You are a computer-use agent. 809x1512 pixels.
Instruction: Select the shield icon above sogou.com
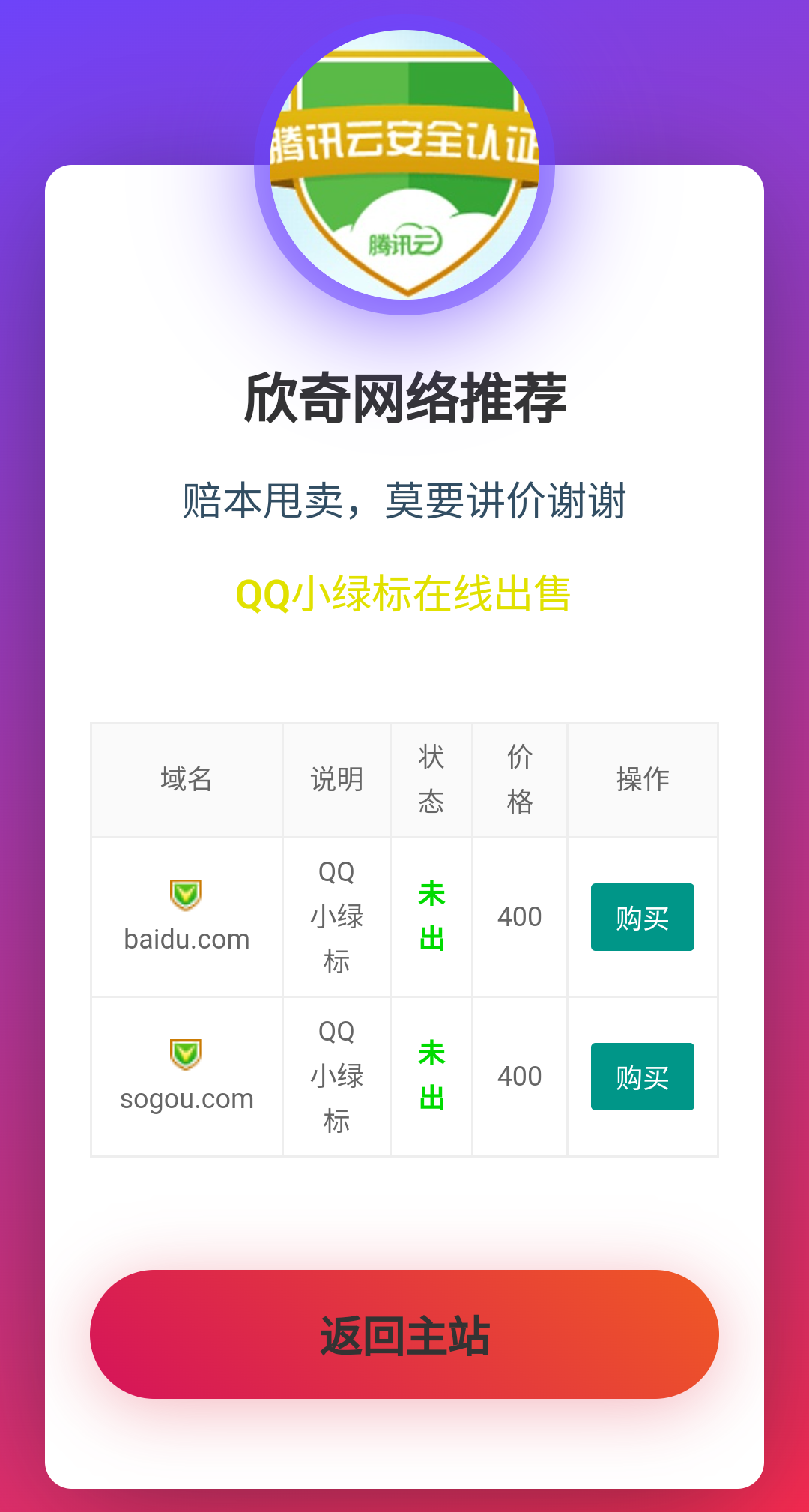point(185,1053)
